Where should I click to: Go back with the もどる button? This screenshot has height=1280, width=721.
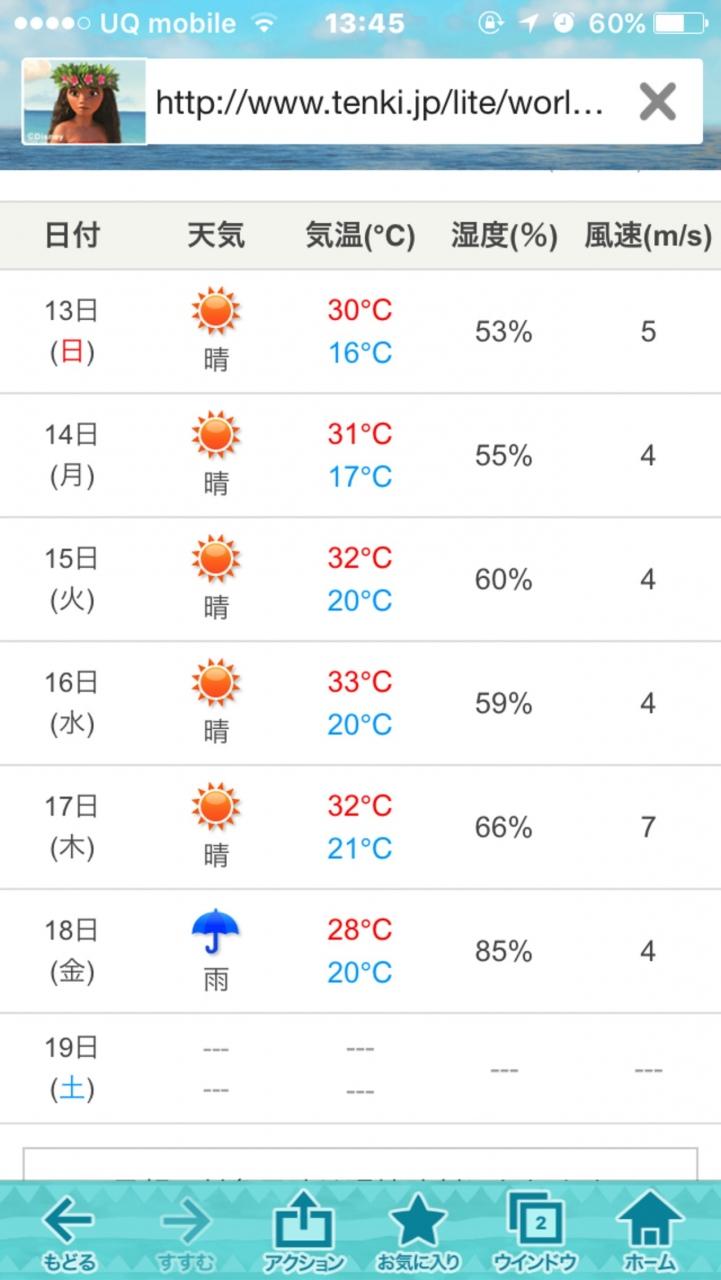pos(68,1232)
